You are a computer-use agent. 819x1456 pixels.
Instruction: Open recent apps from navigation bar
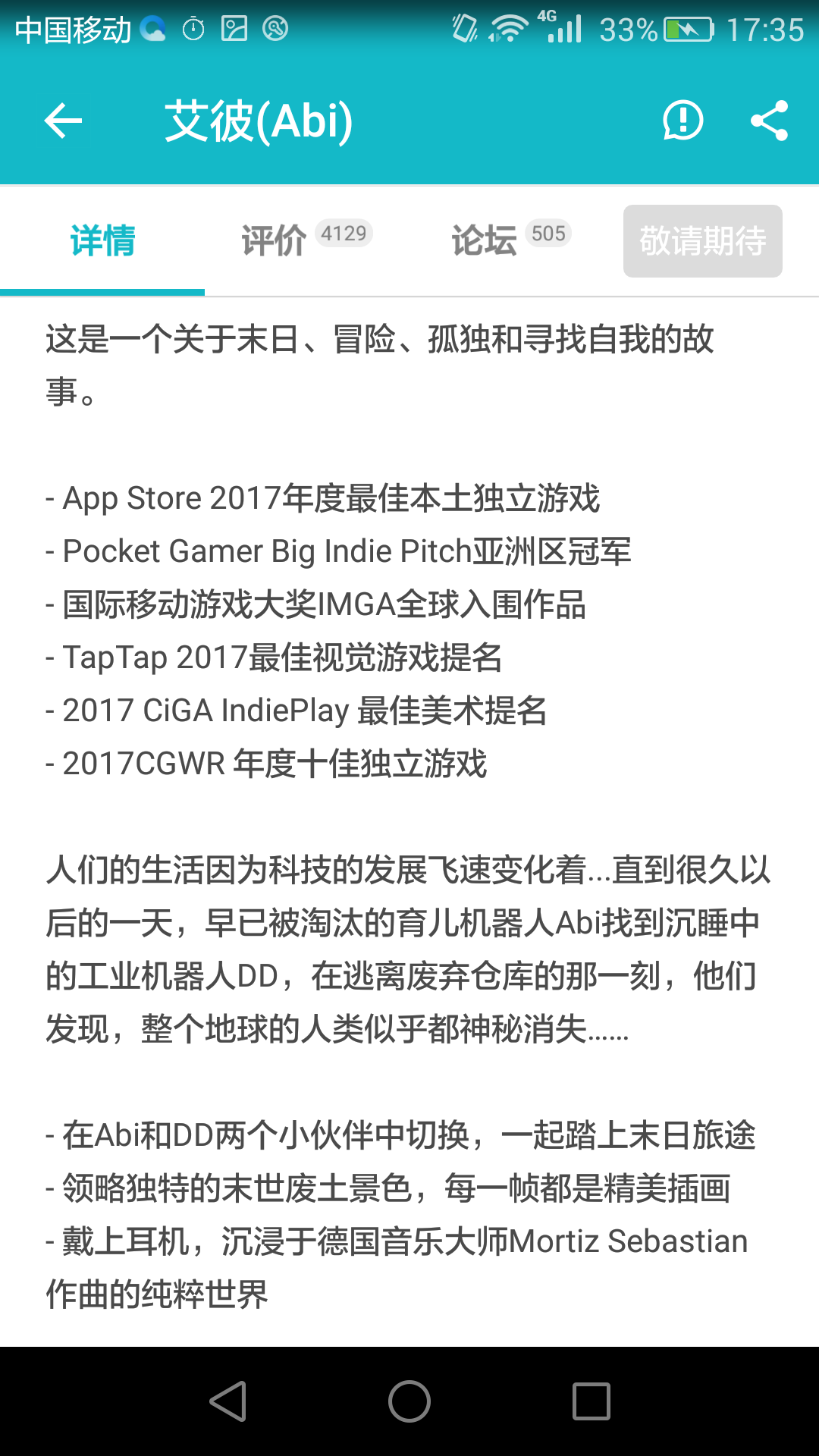coord(591,1401)
